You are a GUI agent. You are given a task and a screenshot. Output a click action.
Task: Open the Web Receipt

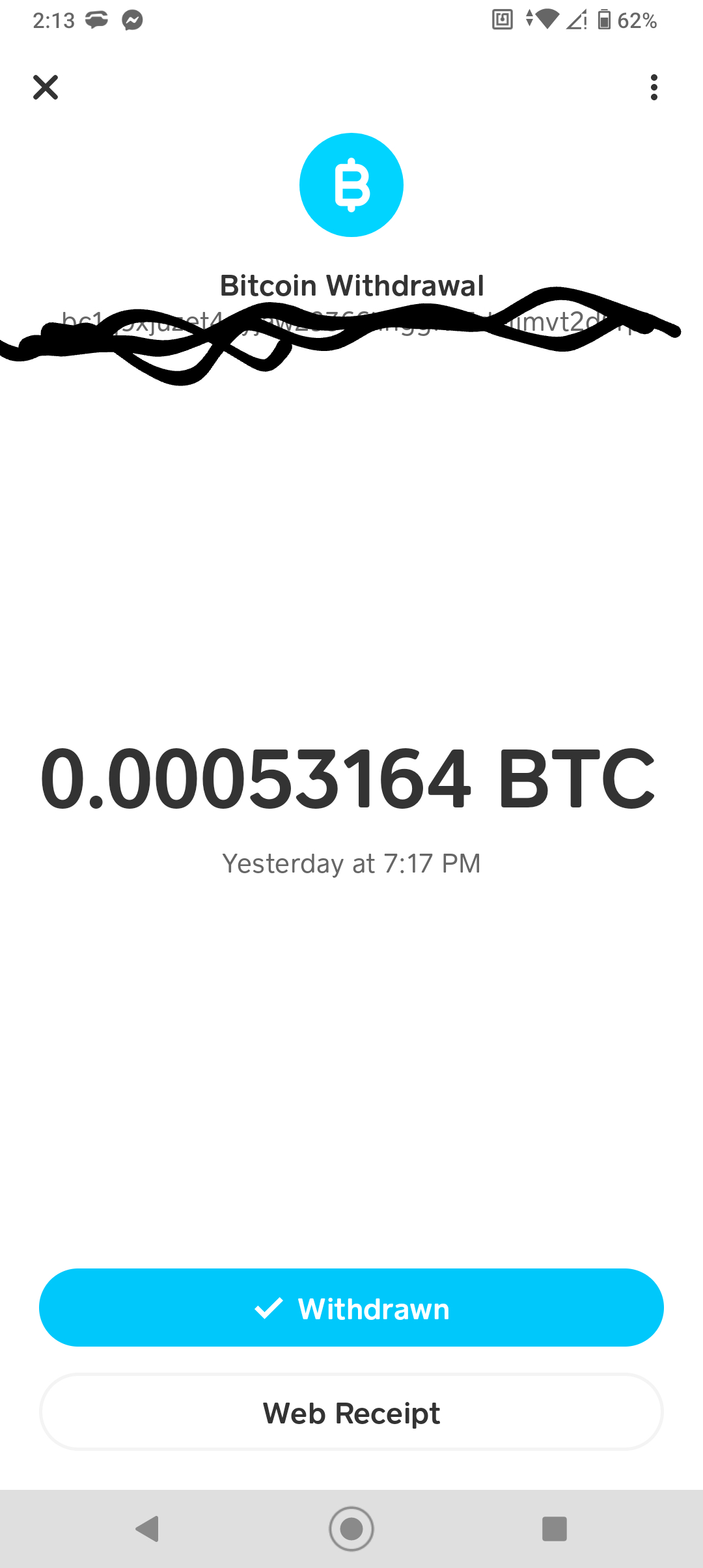[x=351, y=1412]
